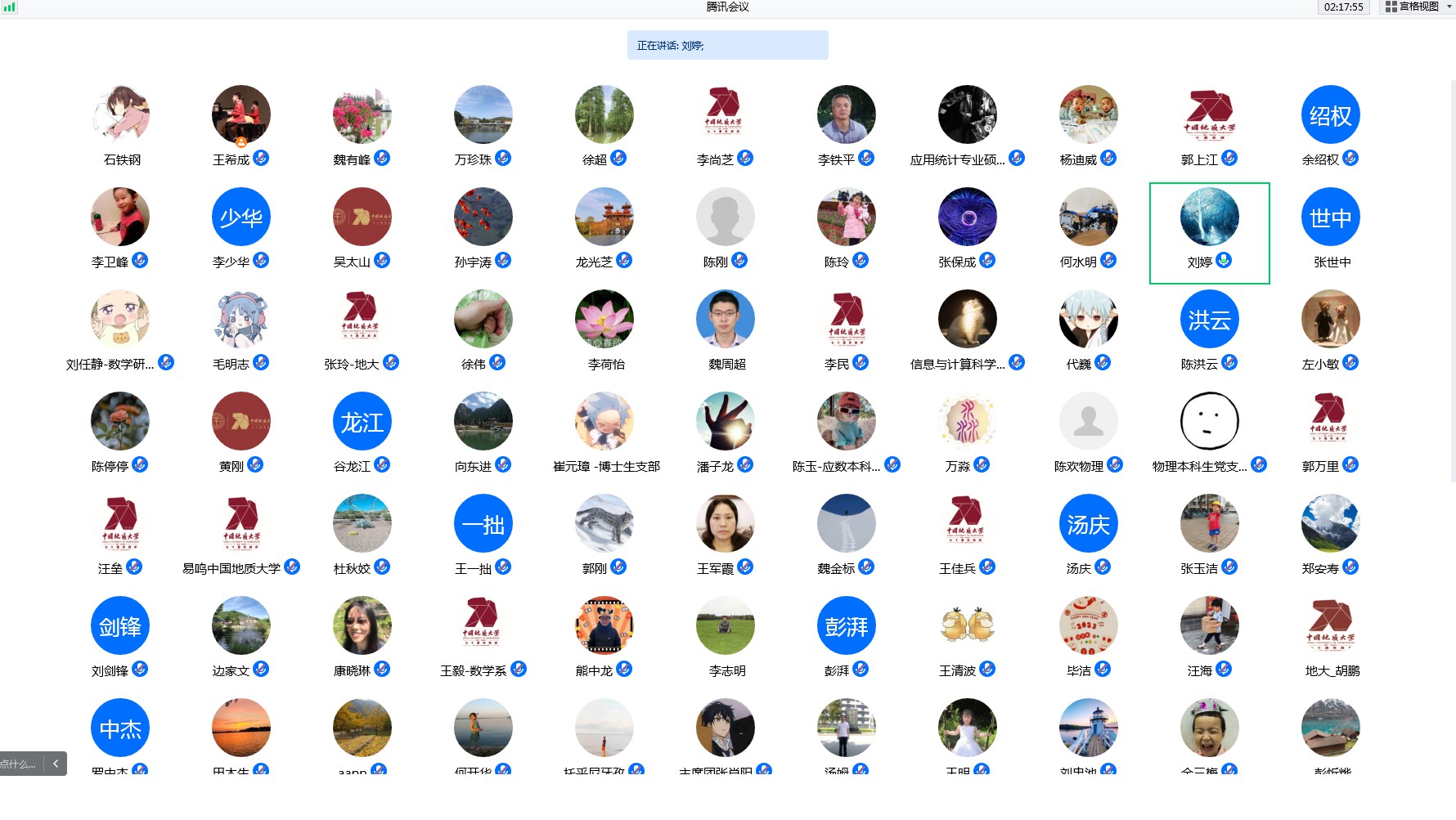
Task: Select 谷龙江's participant tile
Action: coord(362,422)
